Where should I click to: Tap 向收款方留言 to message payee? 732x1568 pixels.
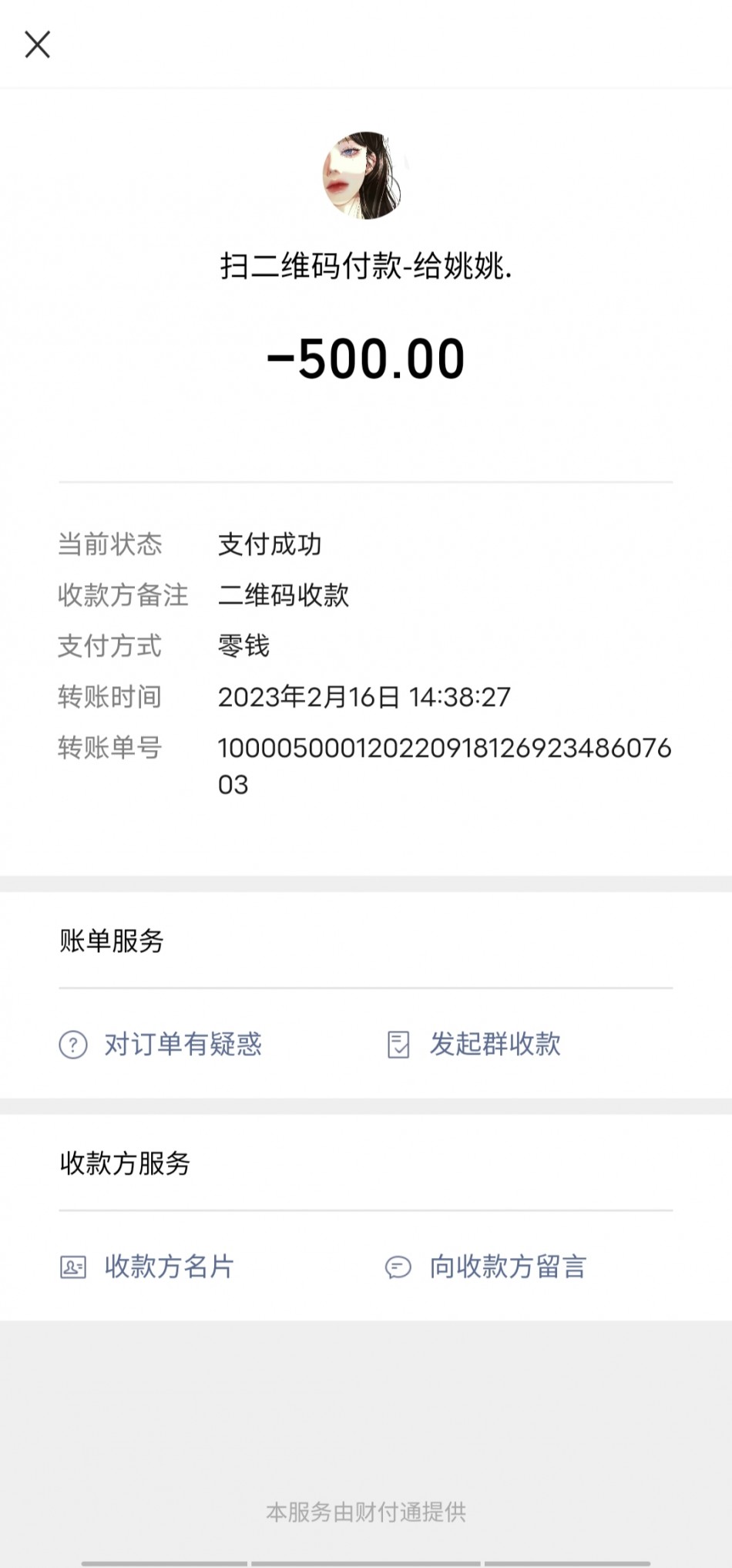click(485, 1267)
